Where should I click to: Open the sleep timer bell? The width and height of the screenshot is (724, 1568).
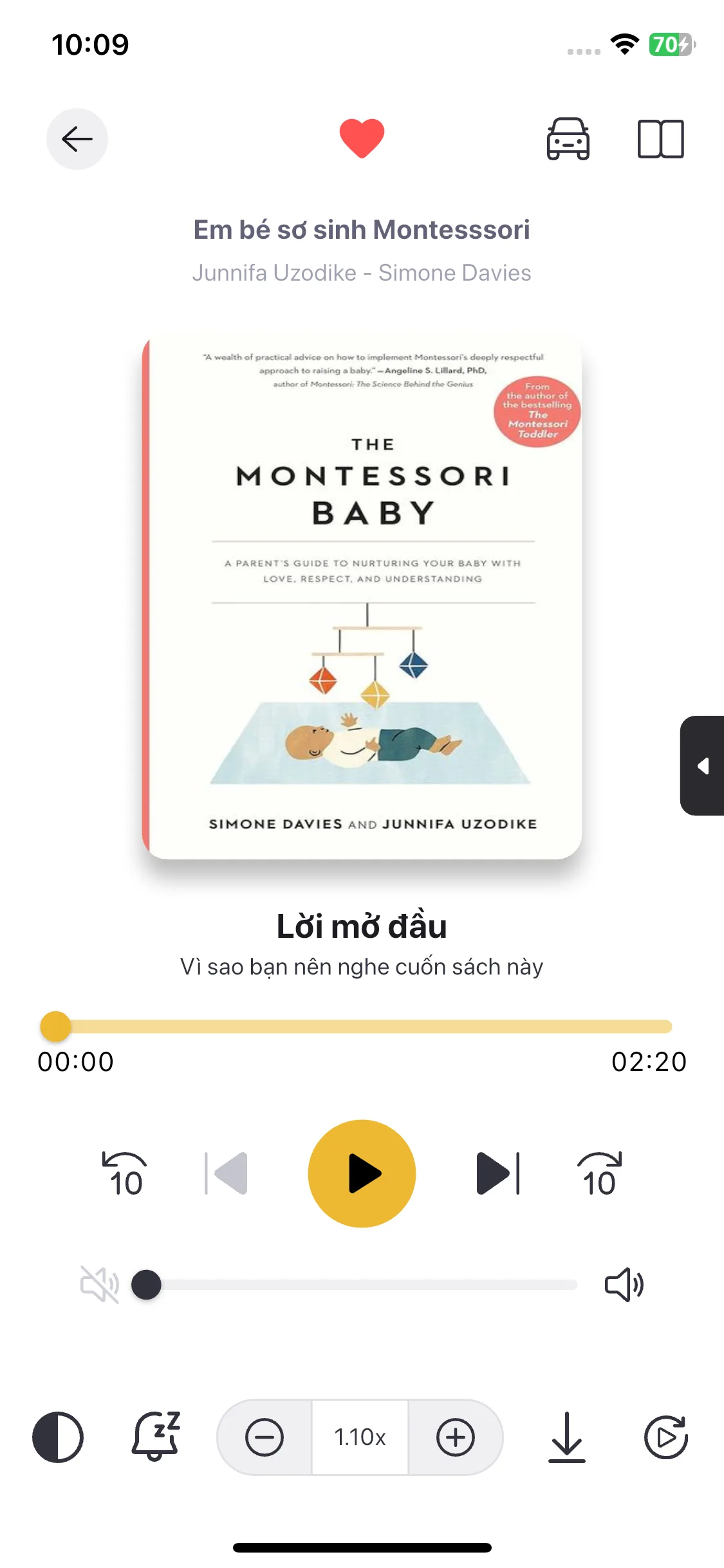(x=156, y=1437)
